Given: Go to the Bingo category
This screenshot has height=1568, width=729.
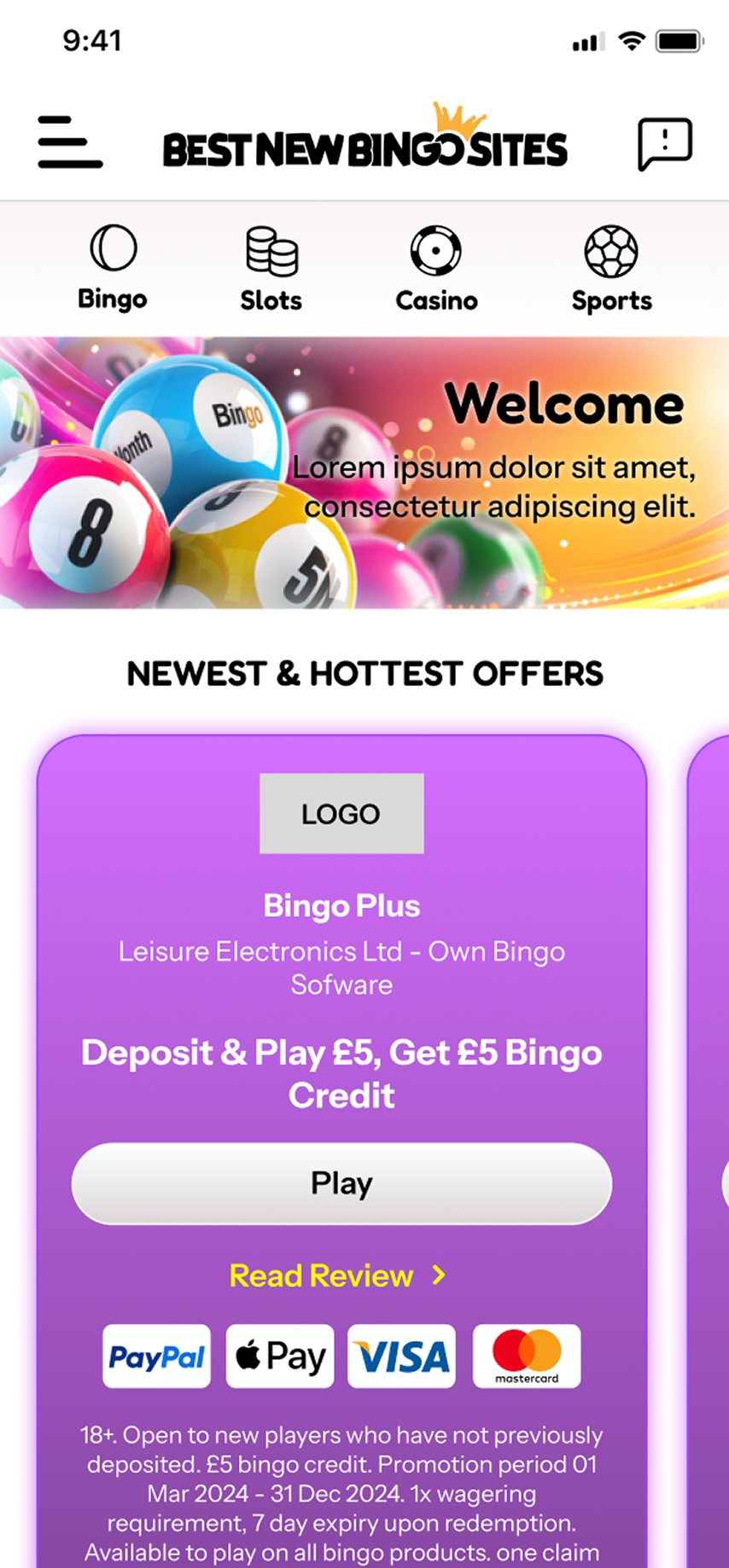Looking at the screenshot, I should click(113, 268).
